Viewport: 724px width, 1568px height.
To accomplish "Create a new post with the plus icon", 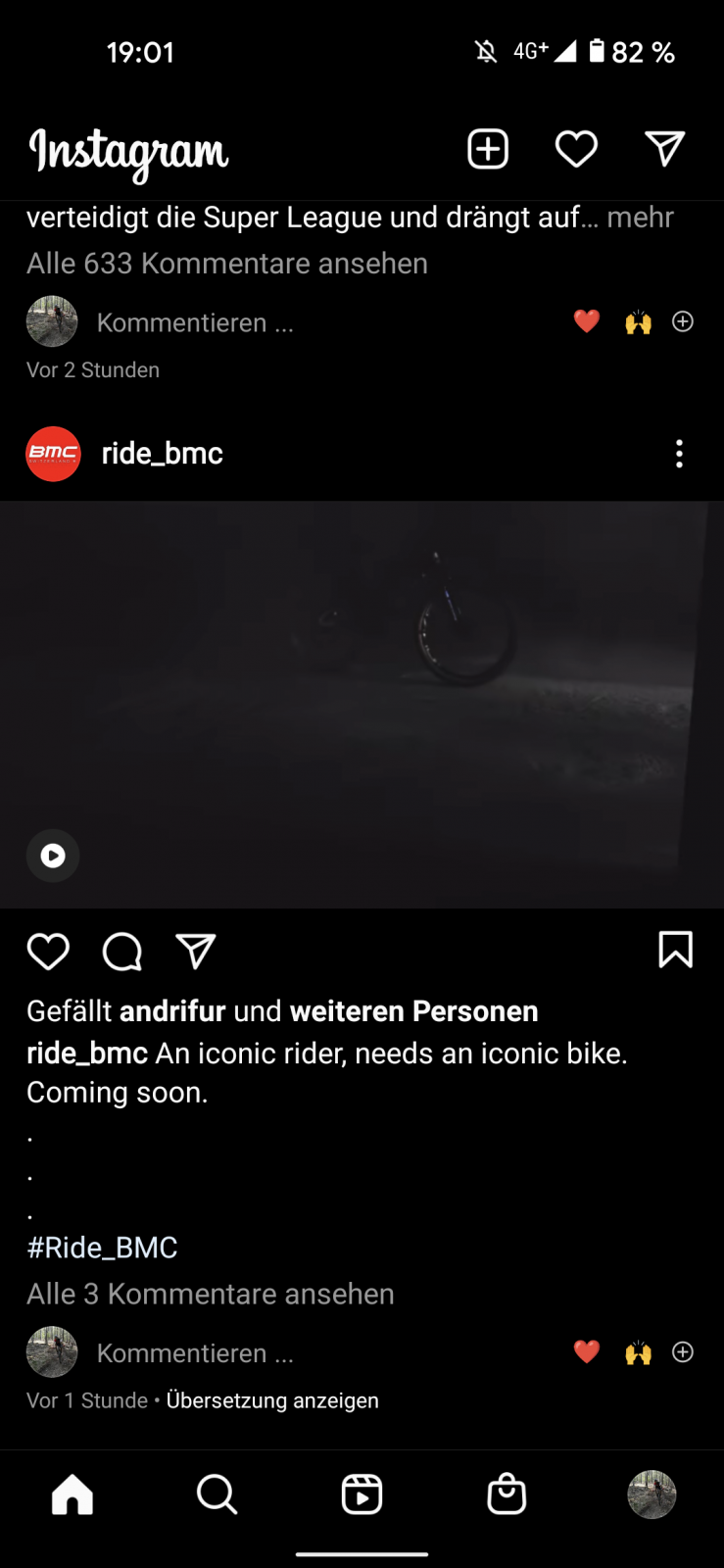I will (488, 149).
